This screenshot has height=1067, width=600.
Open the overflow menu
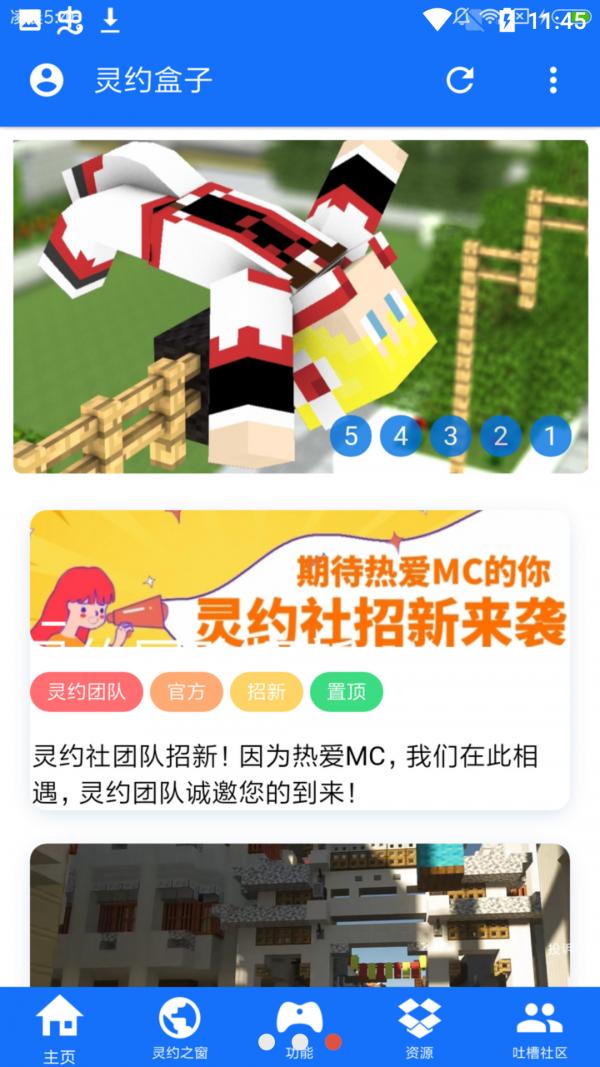(x=553, y=80)
